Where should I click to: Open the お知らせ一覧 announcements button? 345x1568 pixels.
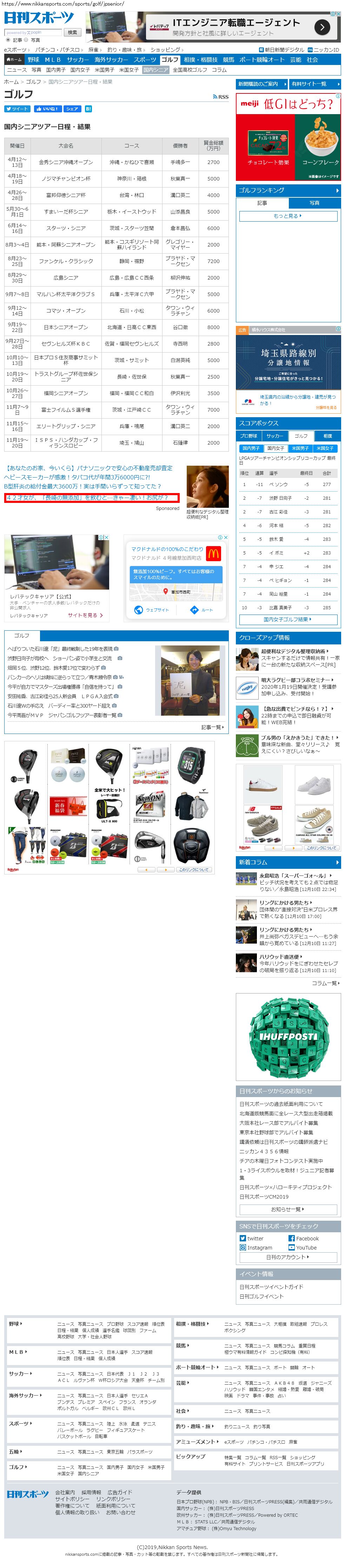[288, 1209]
